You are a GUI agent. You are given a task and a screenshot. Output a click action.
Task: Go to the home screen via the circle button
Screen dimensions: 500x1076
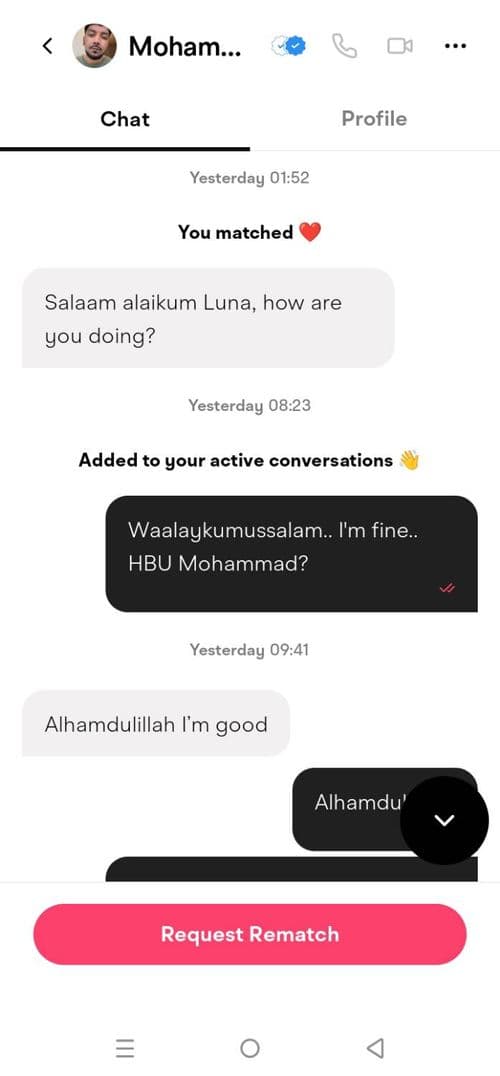pos(250,1048)
